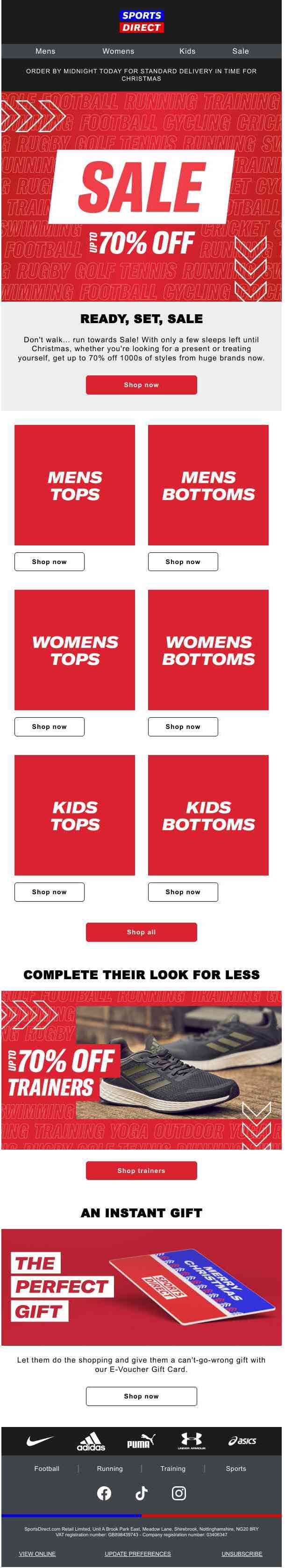Tap Shop now for the E-Voucher Gift Card
The height and width of the screenshot is (1568, 285).
pos(141,1397)
